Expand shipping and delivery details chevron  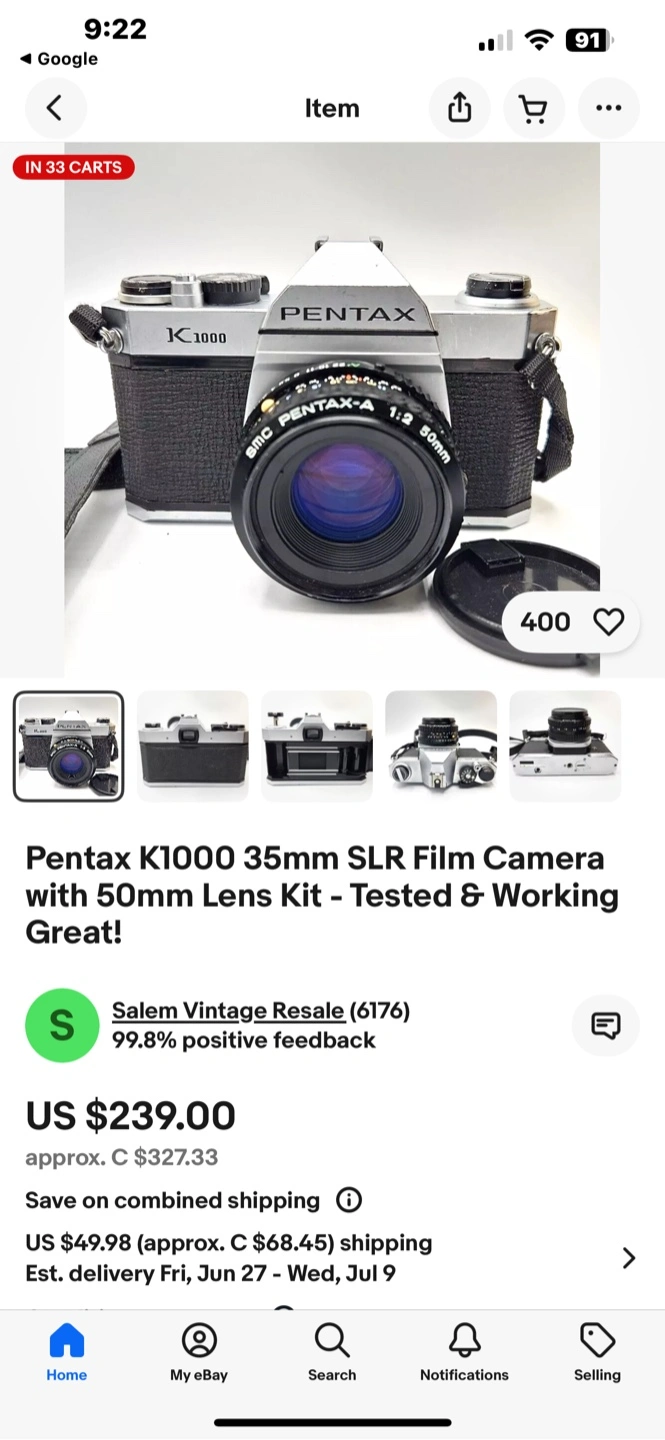[x=629, y=1258]
